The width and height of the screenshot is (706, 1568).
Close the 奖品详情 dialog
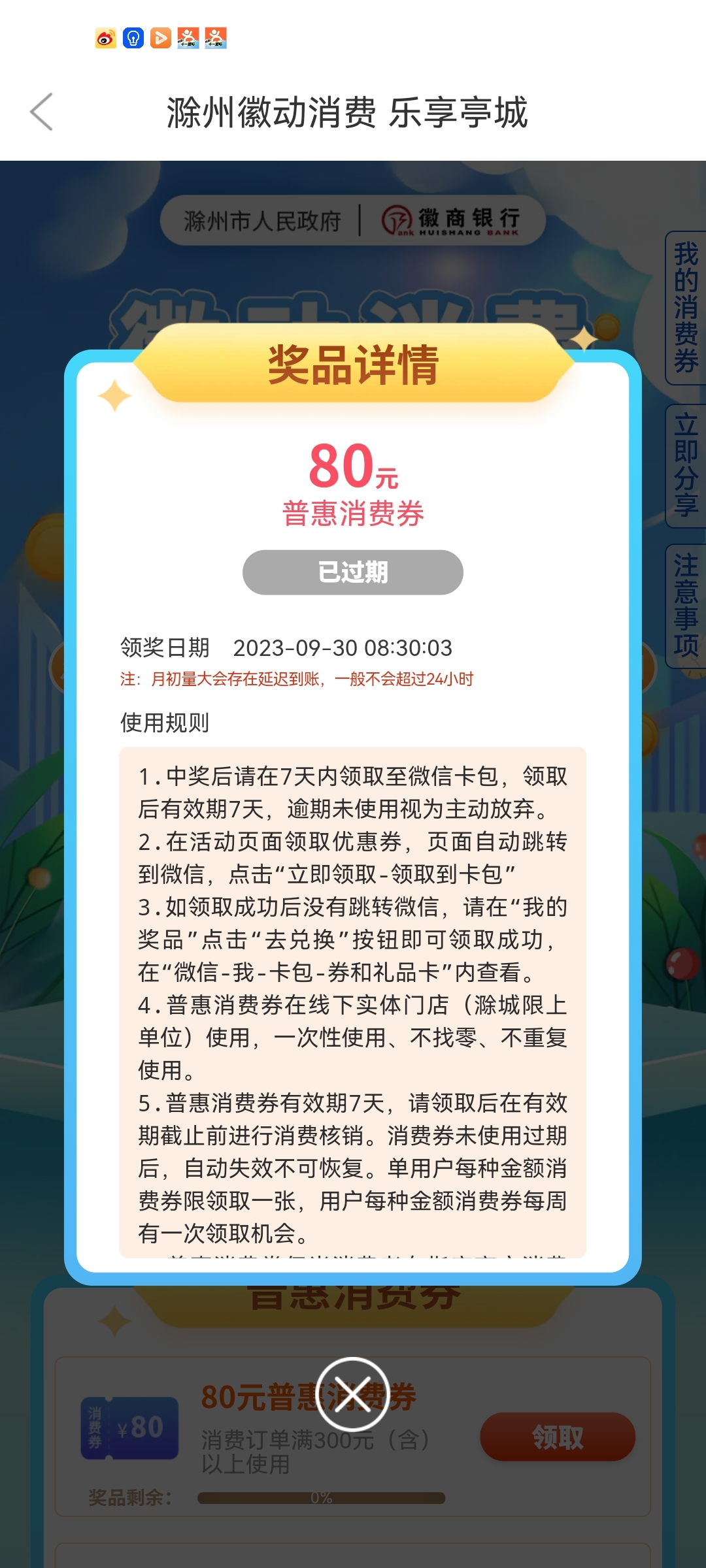click(x=353, y=1394)
